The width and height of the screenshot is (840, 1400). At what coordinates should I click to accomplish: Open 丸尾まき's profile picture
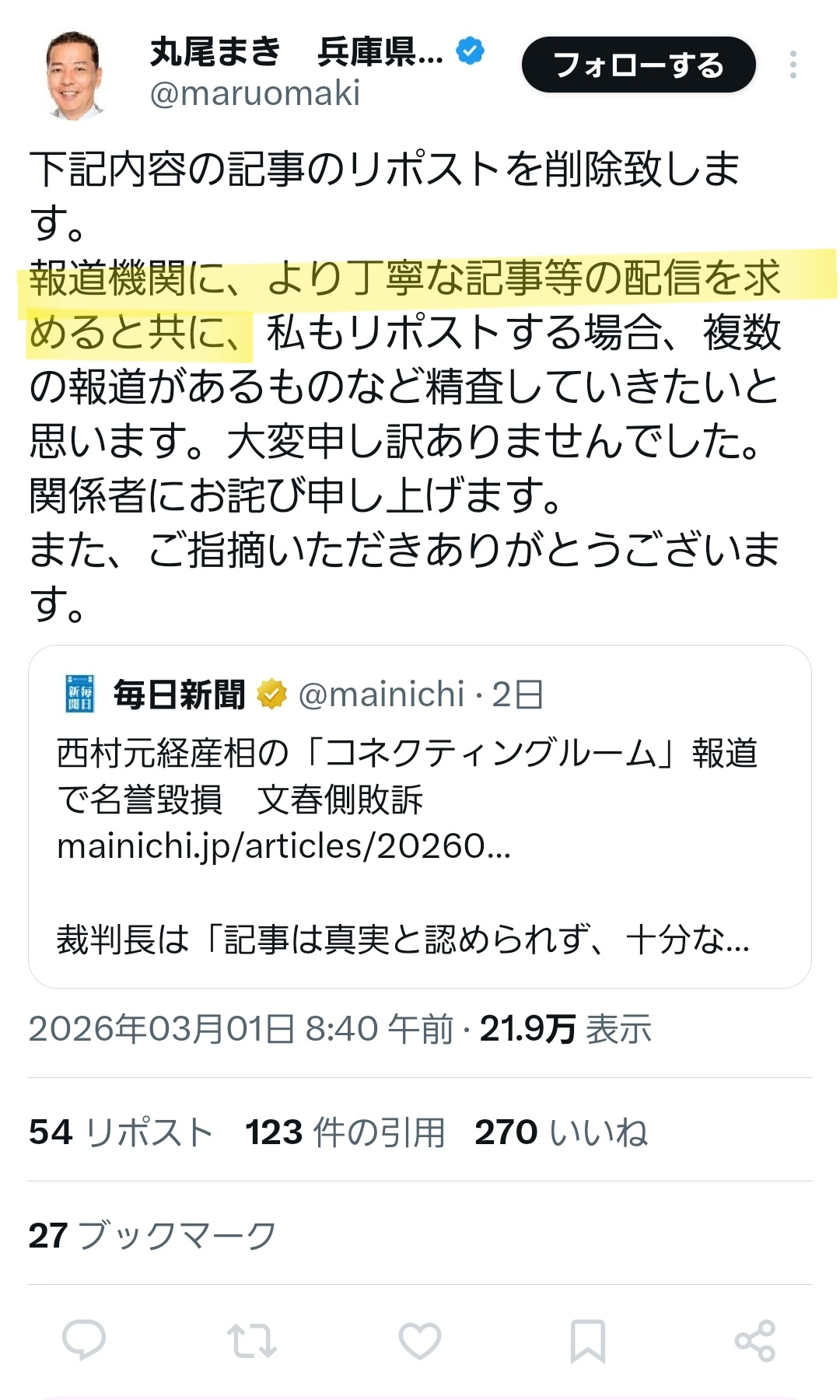[74, 75]
